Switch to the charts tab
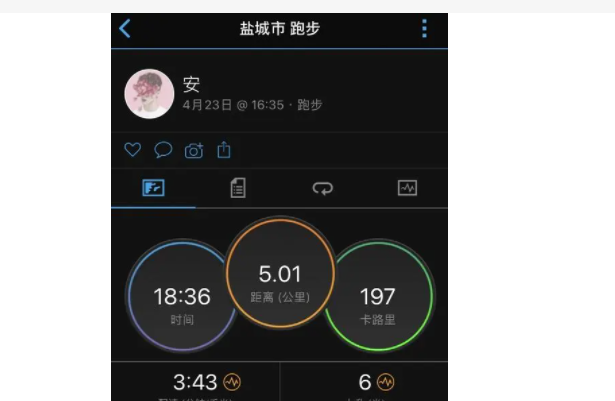The width and height of the screenshot is (615, 401). coord(407,188)
